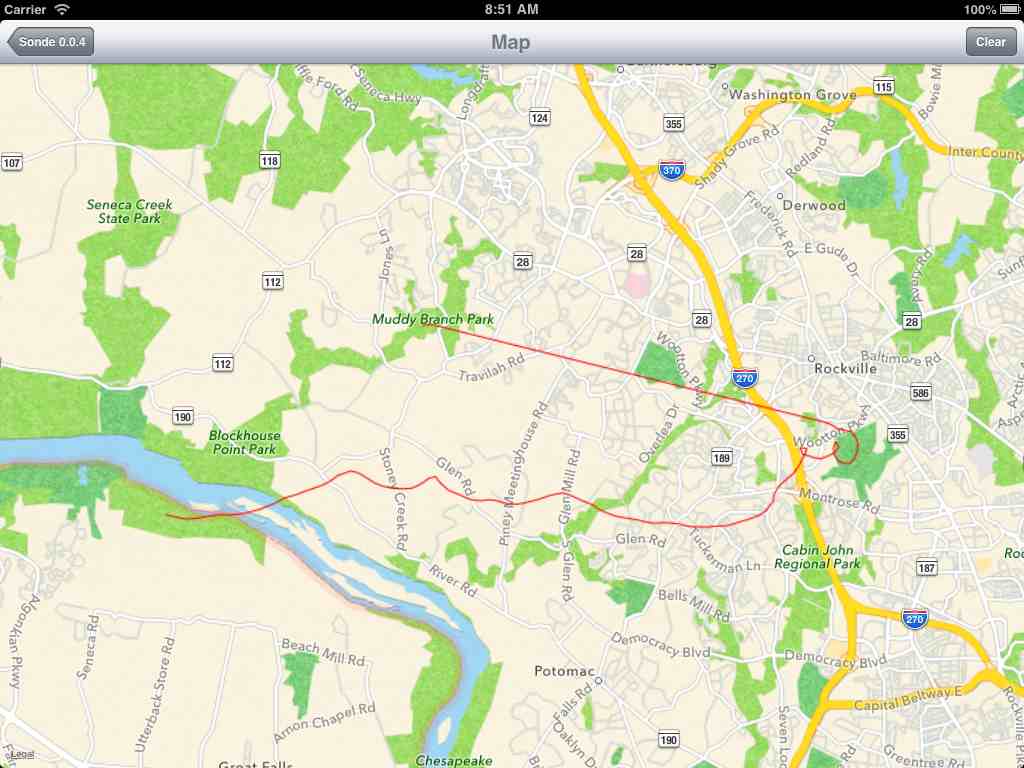
Task: Open the Legal link on the map
Action: click(x=21, y=754)
